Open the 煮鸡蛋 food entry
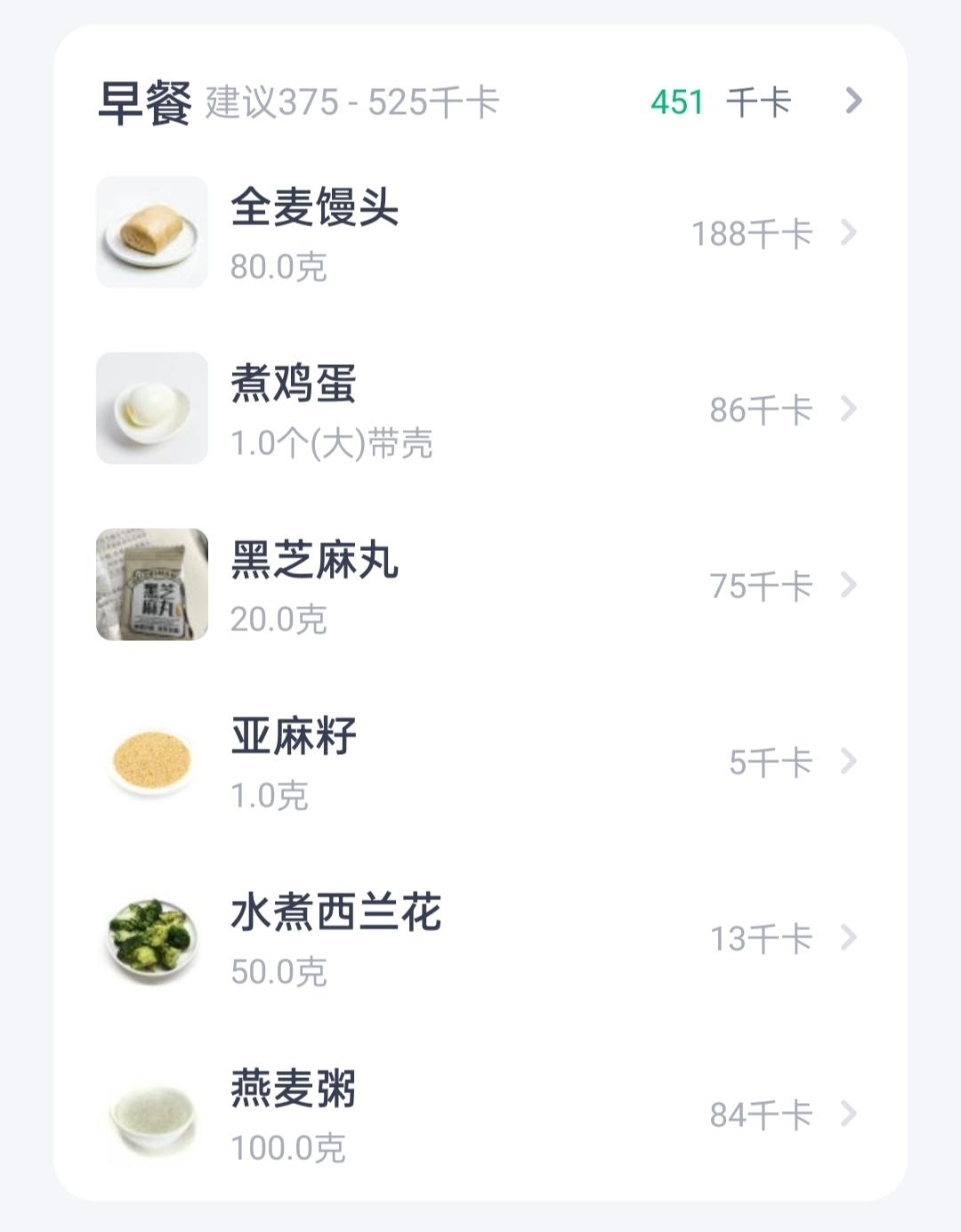The height and width of the screenshot is (1232, 961). (480, 409)
